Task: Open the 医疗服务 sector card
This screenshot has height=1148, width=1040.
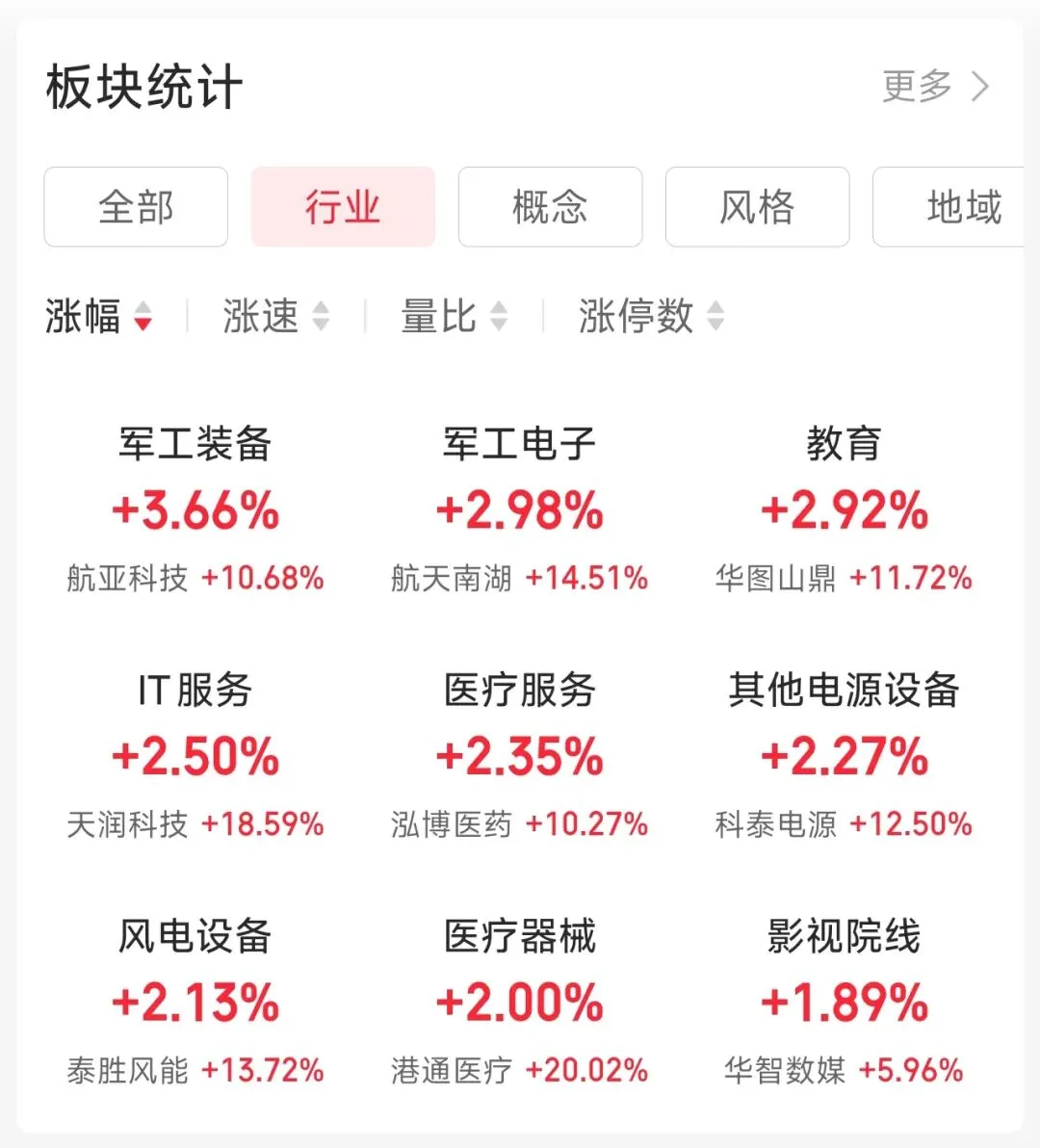Action: click(x=520, y=756)
